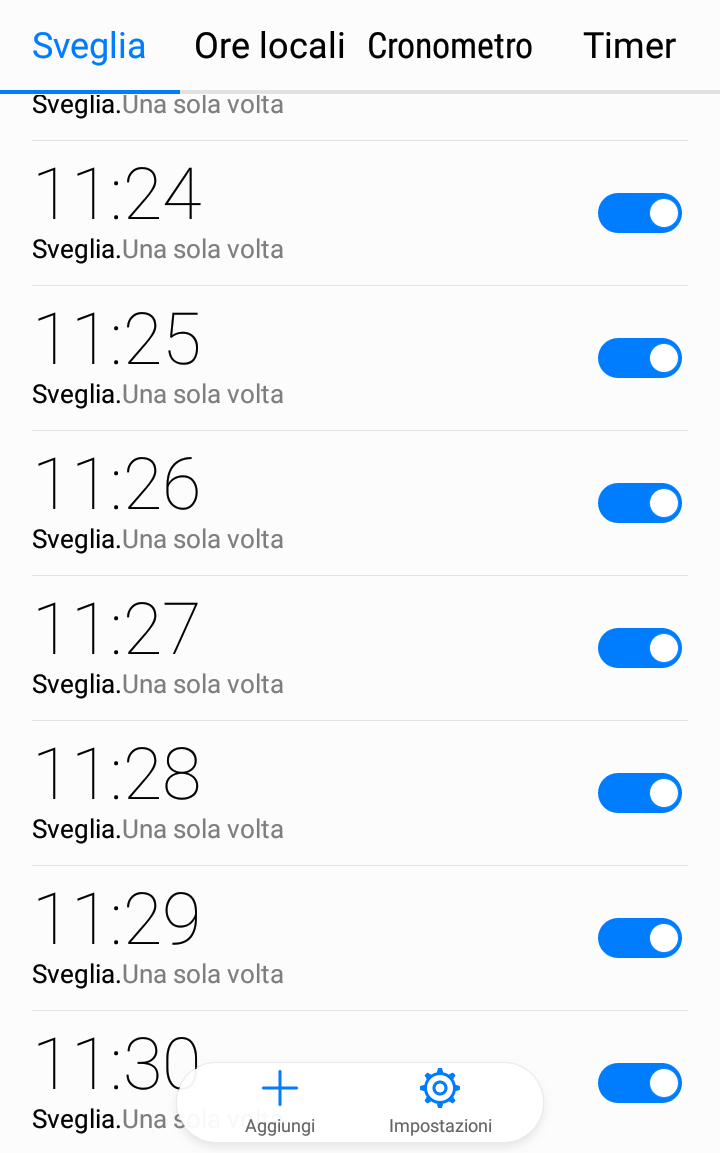Disable the 11:30 alarm
The width and height of the screenshot is (720, 1153).
point(639,1083)
